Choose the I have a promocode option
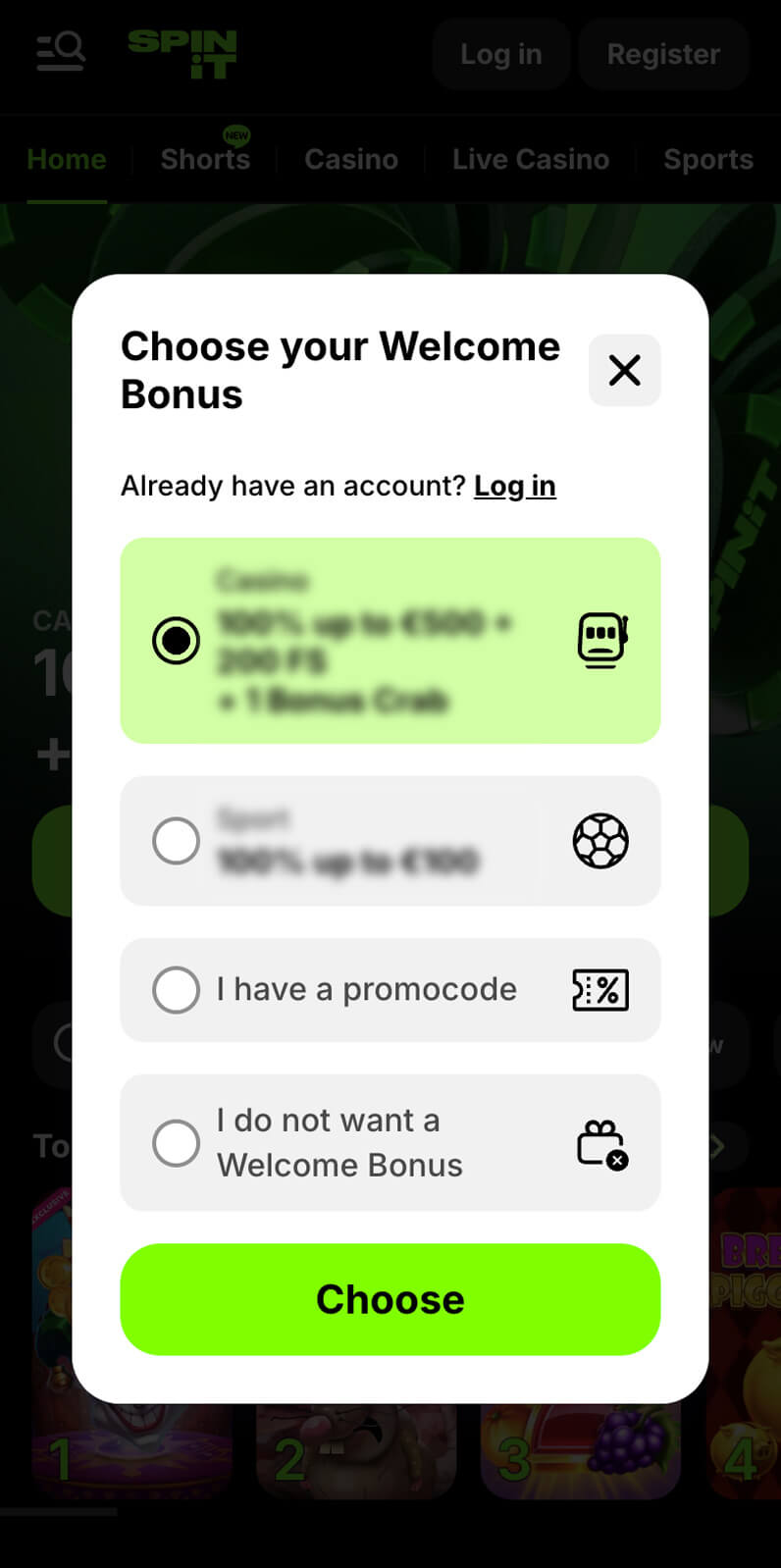This screenshot has height=1568, width=781. pyautogui.click(x=390, y=989)
